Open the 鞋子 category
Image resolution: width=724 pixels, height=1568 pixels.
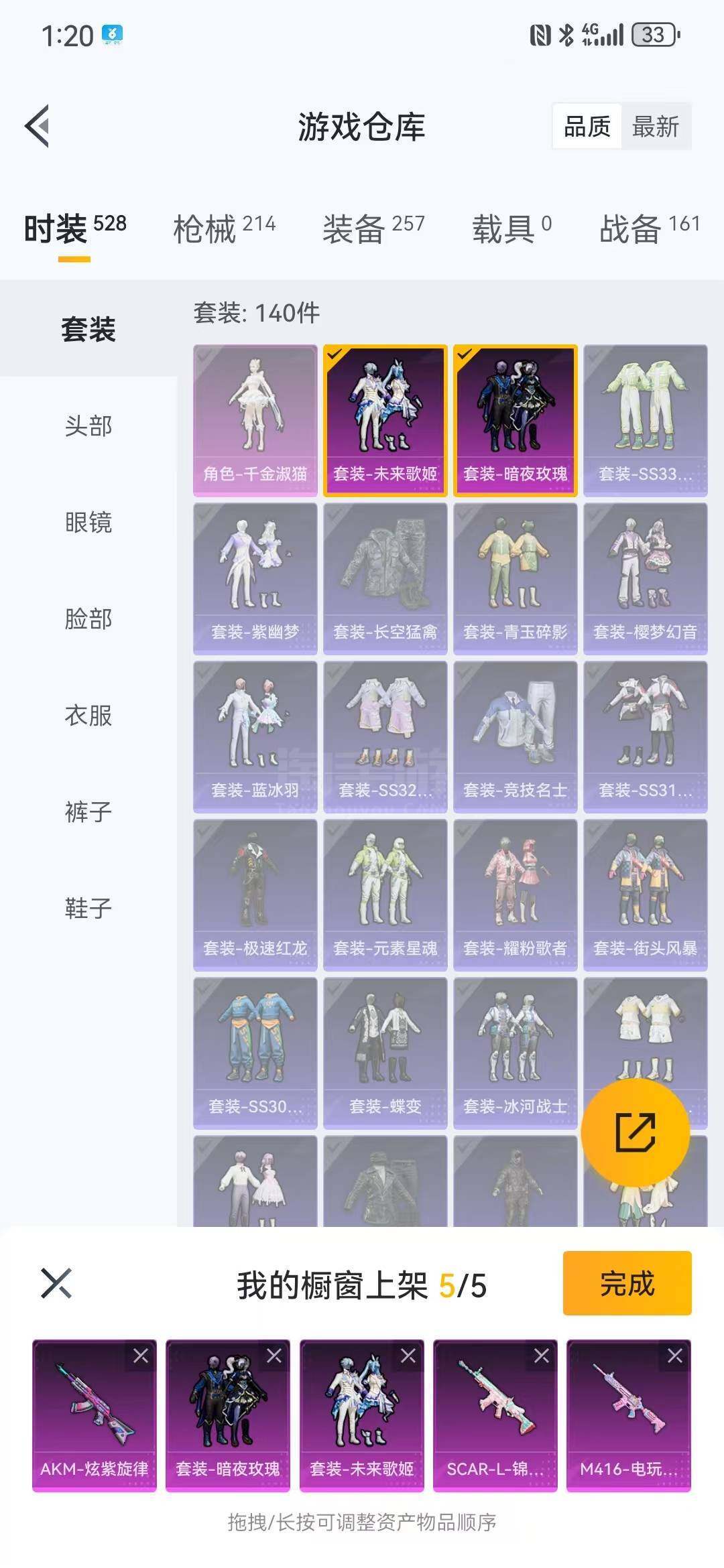(88, 908)
